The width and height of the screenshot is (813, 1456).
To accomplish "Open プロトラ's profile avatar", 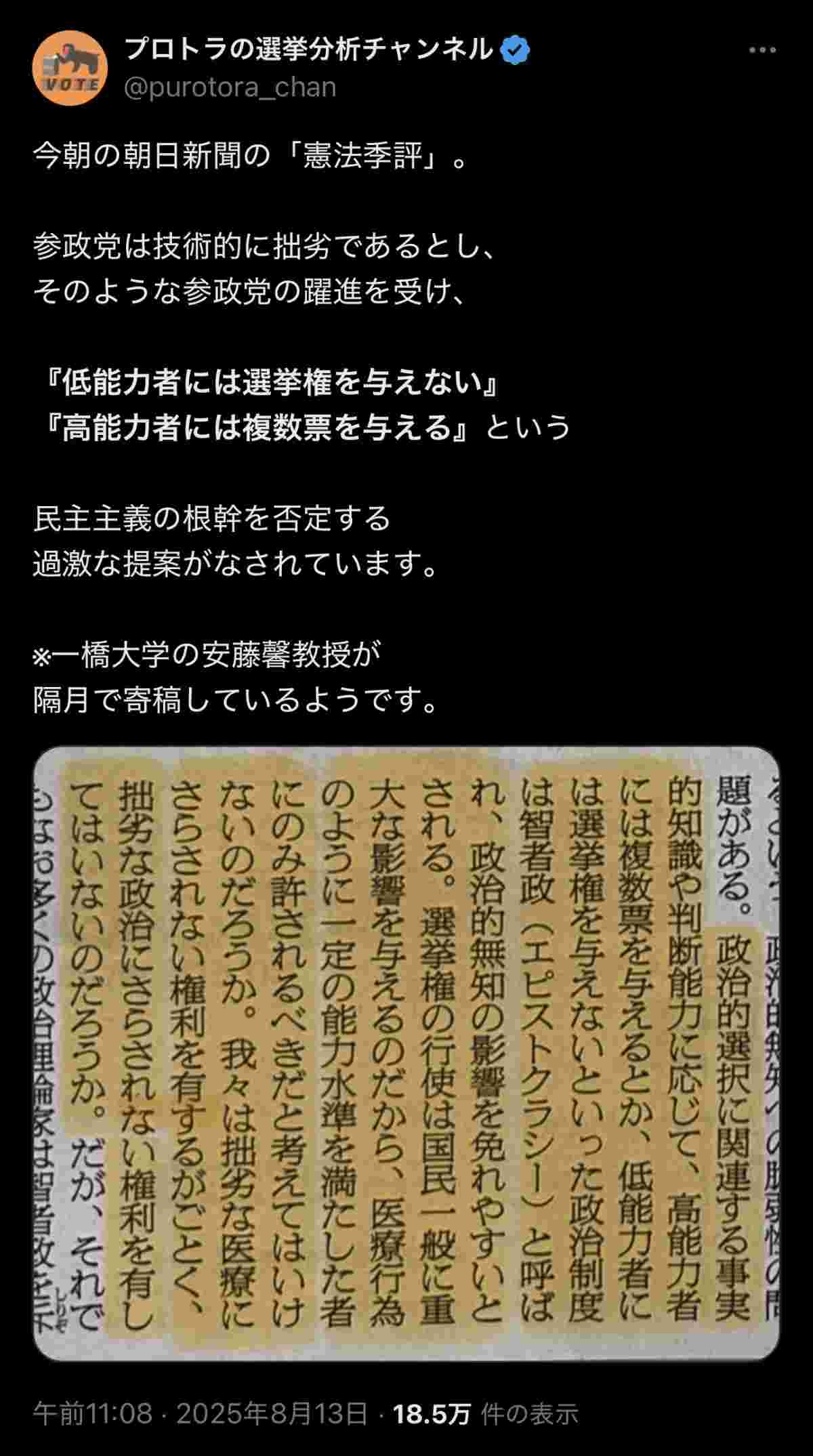I will 70,68.
